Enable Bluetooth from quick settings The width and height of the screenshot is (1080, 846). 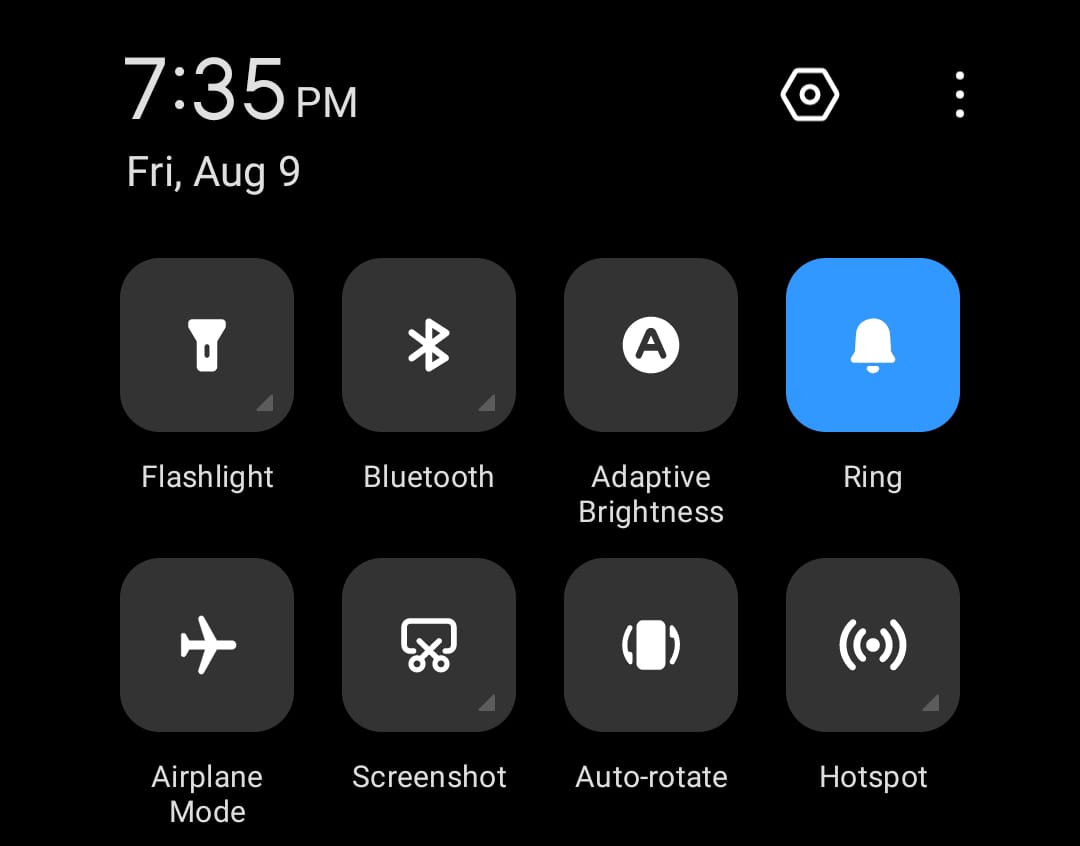pyautogui.click(x=429, y=345)
